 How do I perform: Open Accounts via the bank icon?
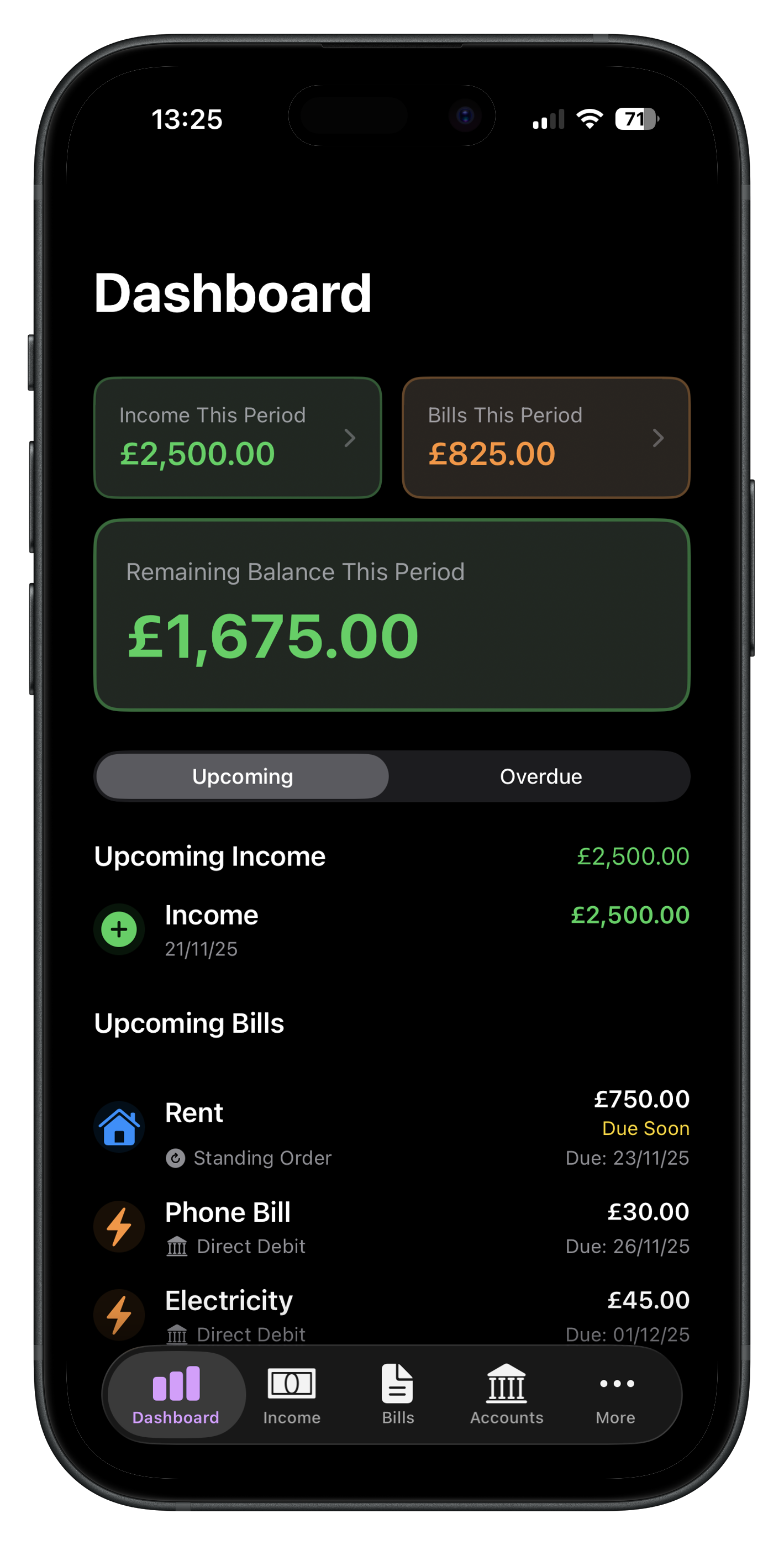click(x=506, y=1384)
